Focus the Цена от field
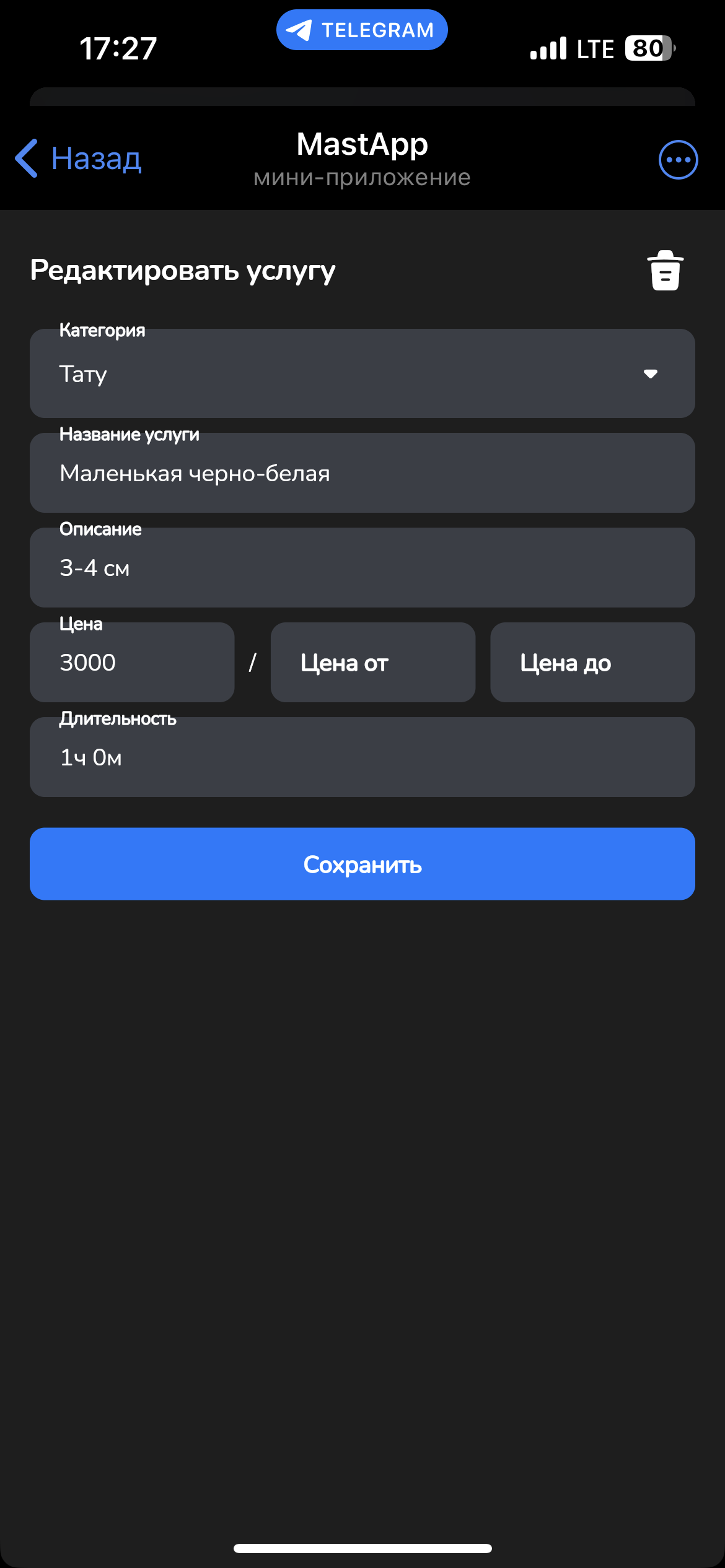Image resolution: width=725 pixels, height=1568 pixels. point(372,663)
